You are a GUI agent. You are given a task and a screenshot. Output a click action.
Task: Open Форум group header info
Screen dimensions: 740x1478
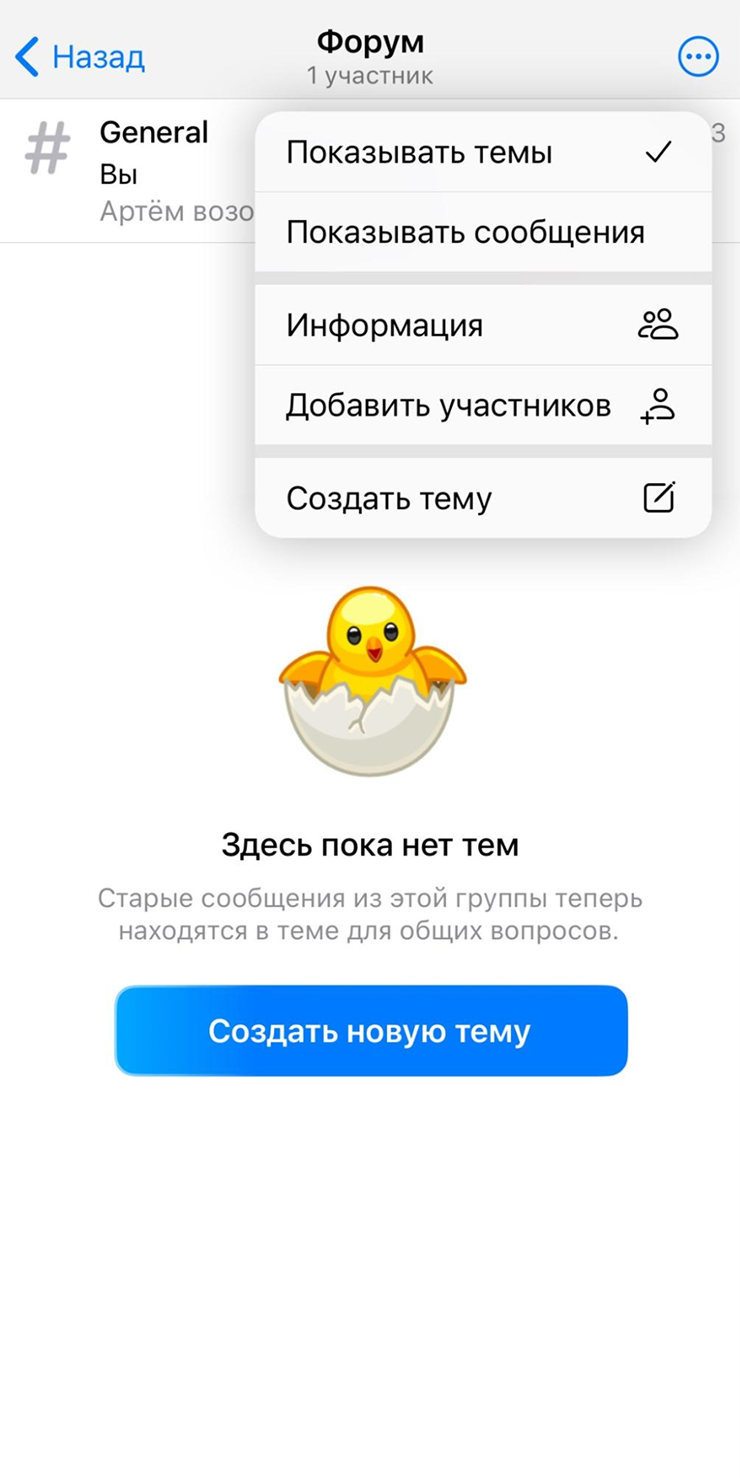point(370,56)
